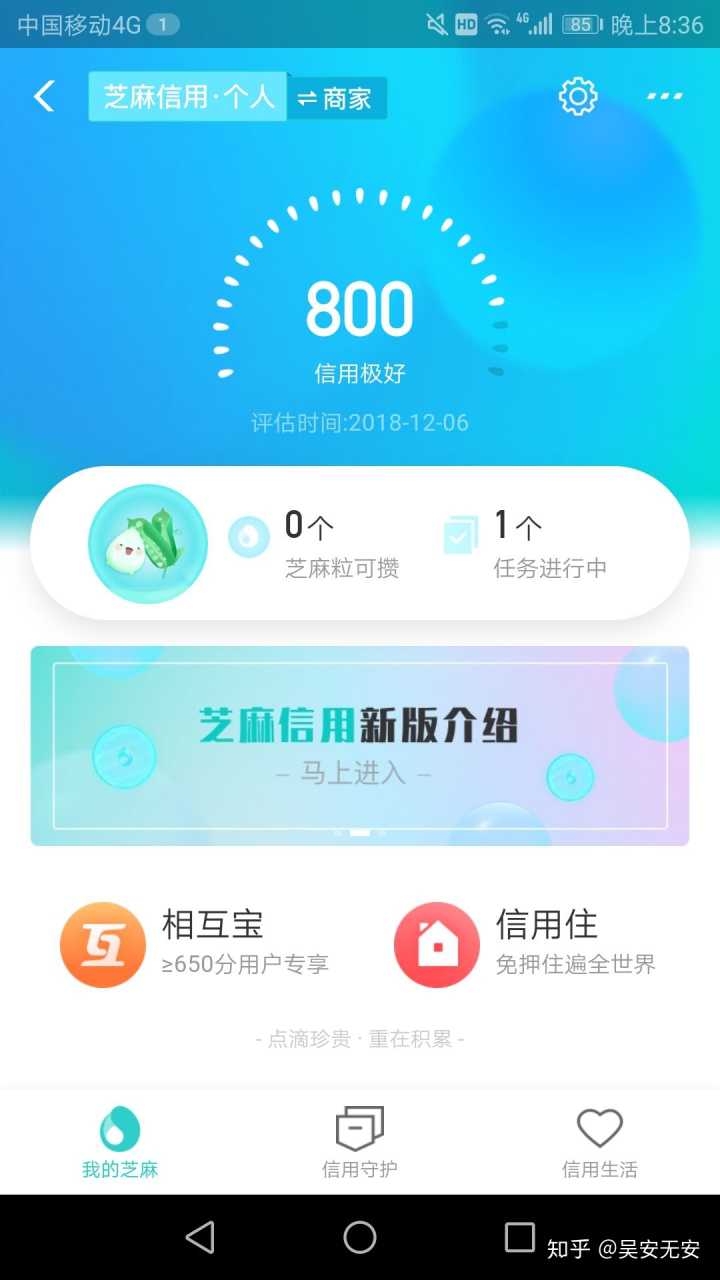The width and height of the screenshot is (720, 1280).
Task: Tap the system back triangle button
Action: (x=200, y=1237)
